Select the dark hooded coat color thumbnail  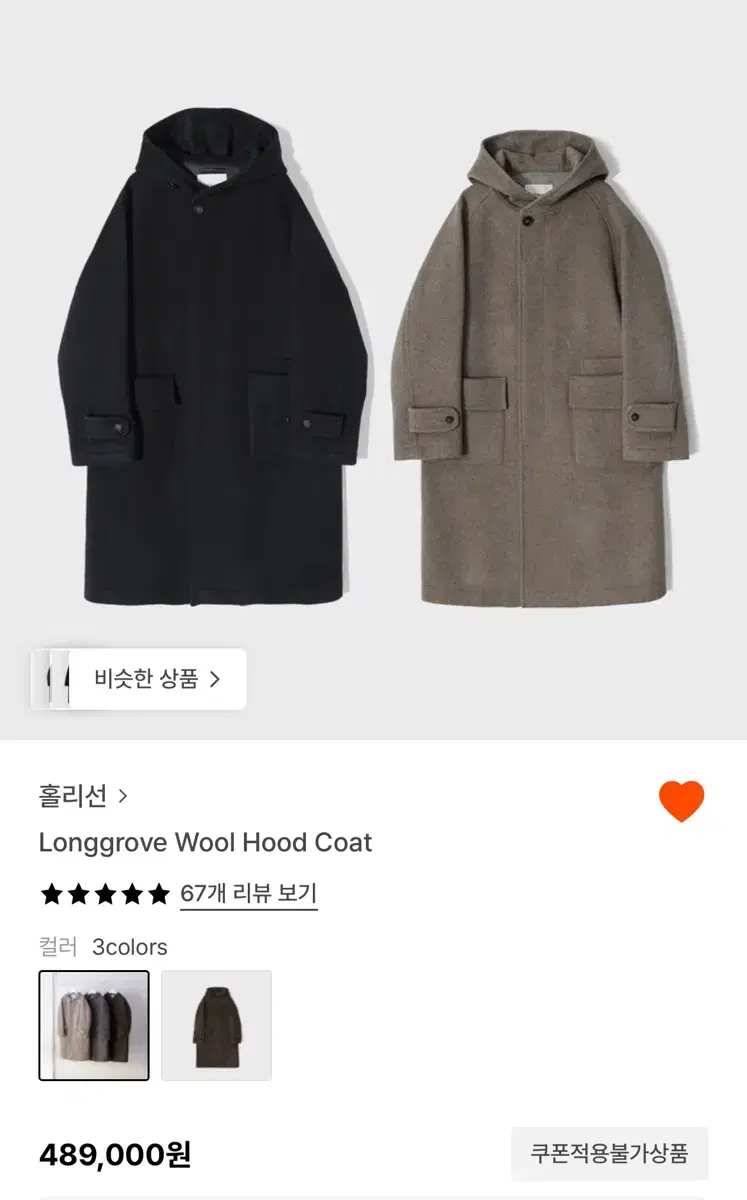tap(217, 1028)
